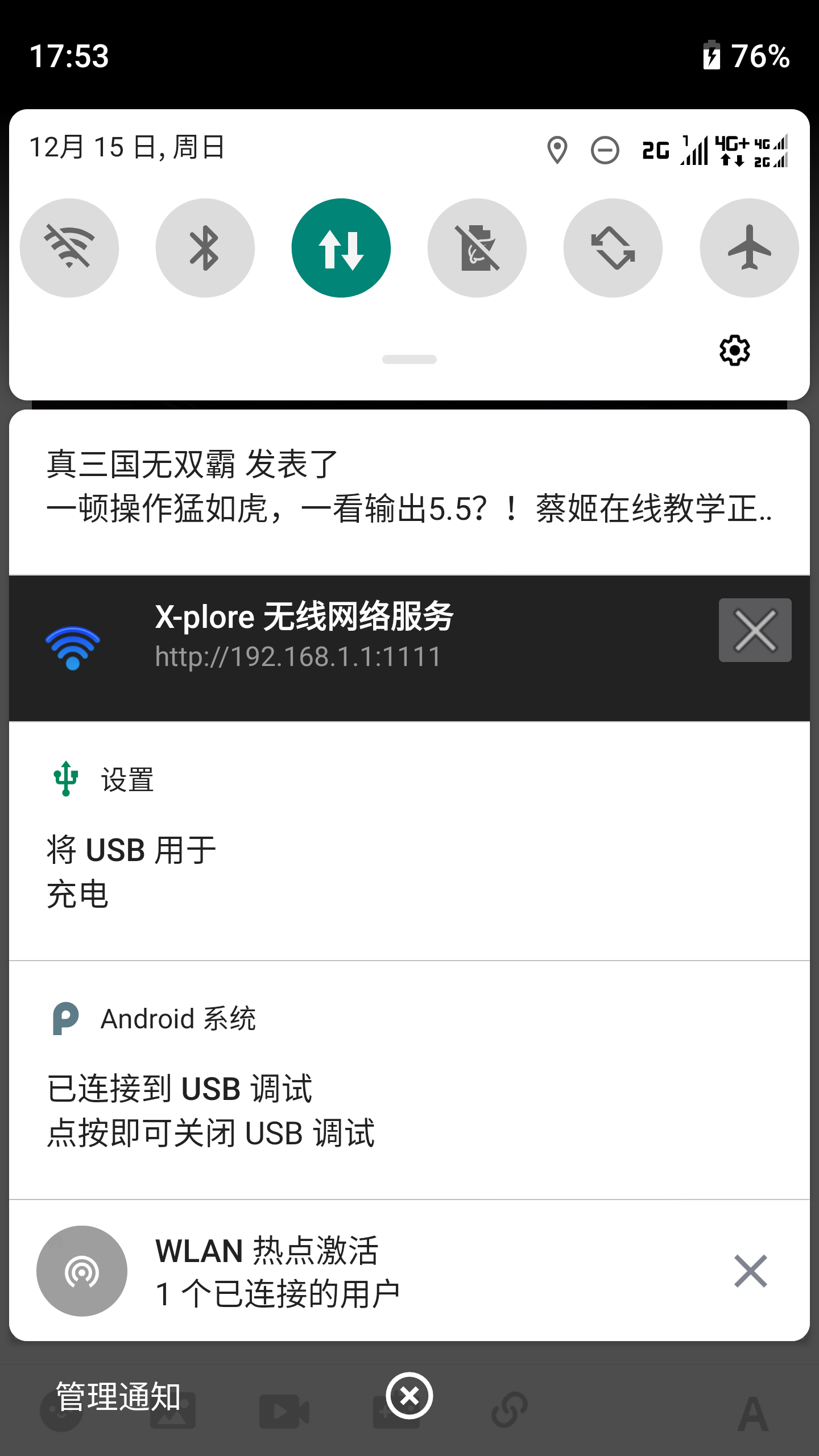Screen dimensions: 819x1456
Task: Dismiss the WLAN 热点激活 notification
Action: click(751, 1271)
